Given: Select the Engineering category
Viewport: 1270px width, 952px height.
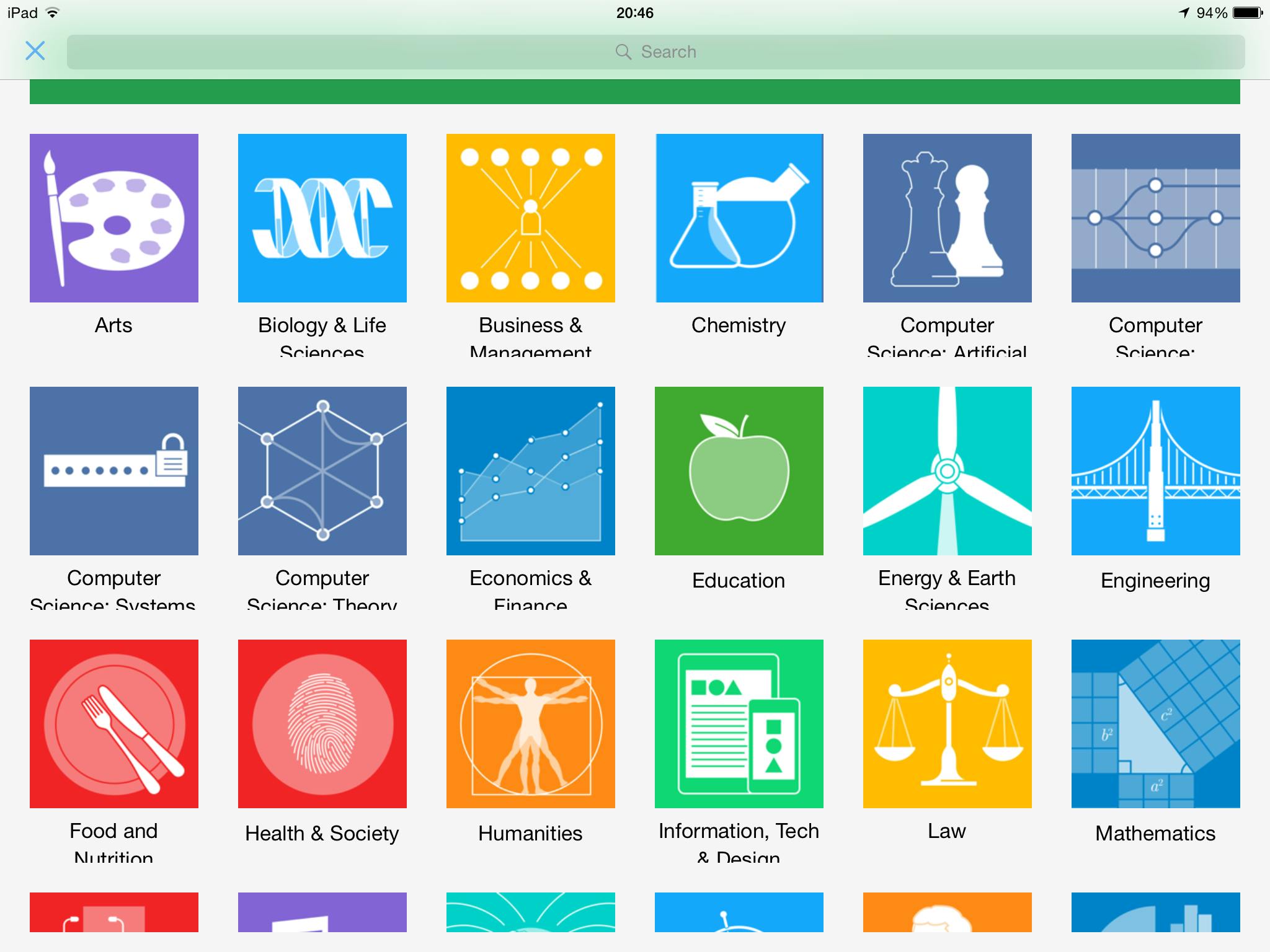Looking at the screenshot, I should [x=1156, y=471].
